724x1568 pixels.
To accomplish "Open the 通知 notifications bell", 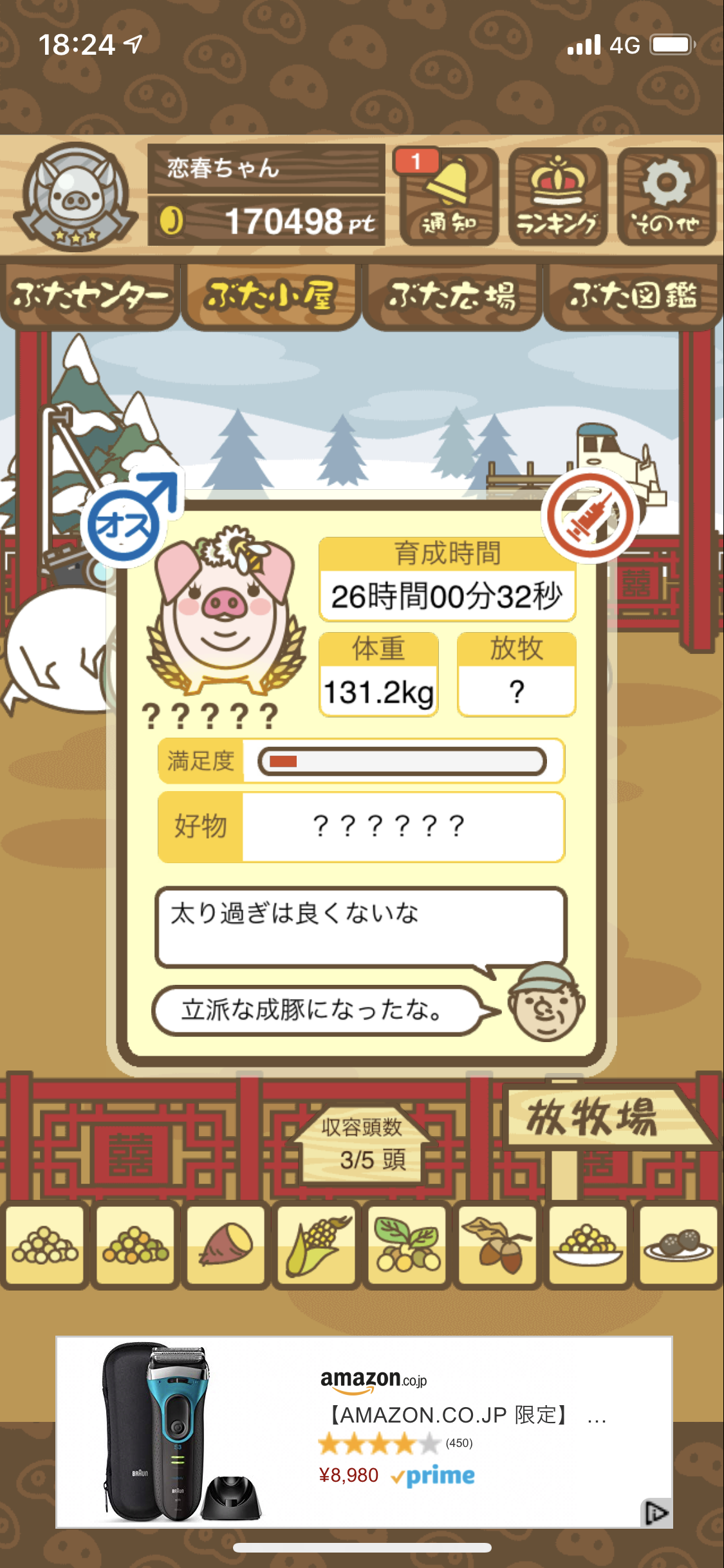I will click(449, 197).
